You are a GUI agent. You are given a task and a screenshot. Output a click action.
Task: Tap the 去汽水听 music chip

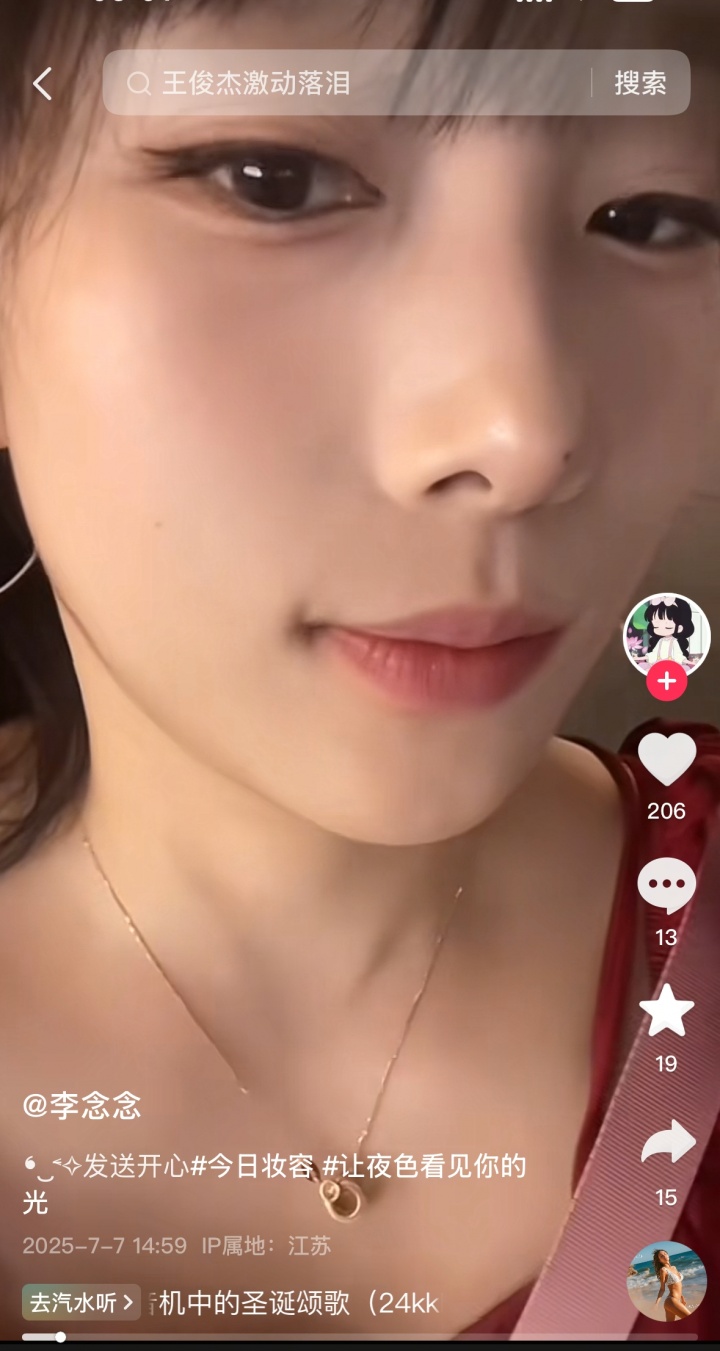pyautogui.click(x=81, y=1303)
